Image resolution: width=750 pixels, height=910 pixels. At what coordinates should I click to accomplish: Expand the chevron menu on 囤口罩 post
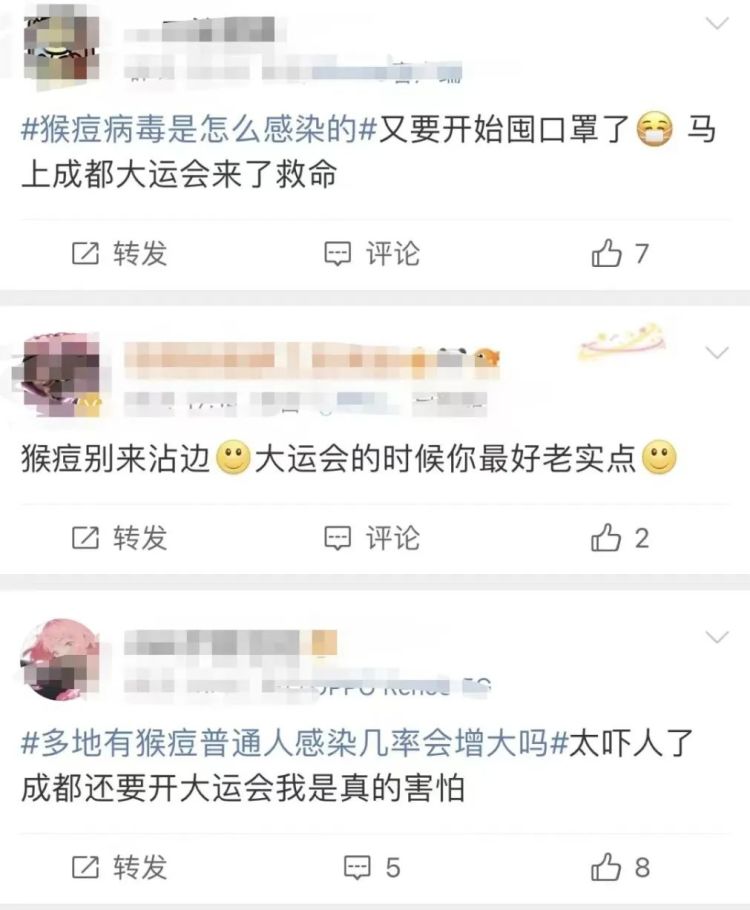(x=718, y=22)
